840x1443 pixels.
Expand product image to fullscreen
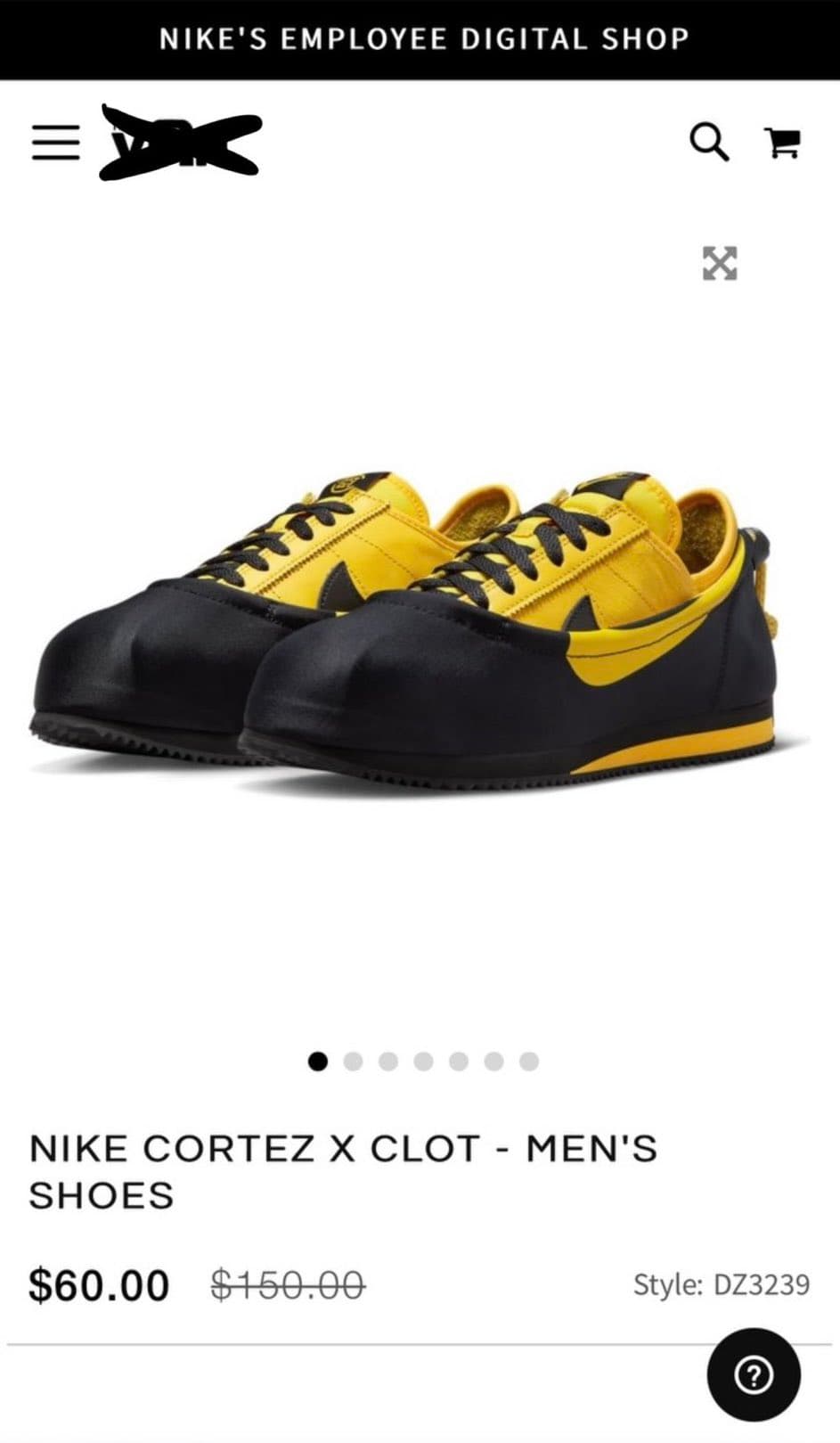[x=720, y=263]
